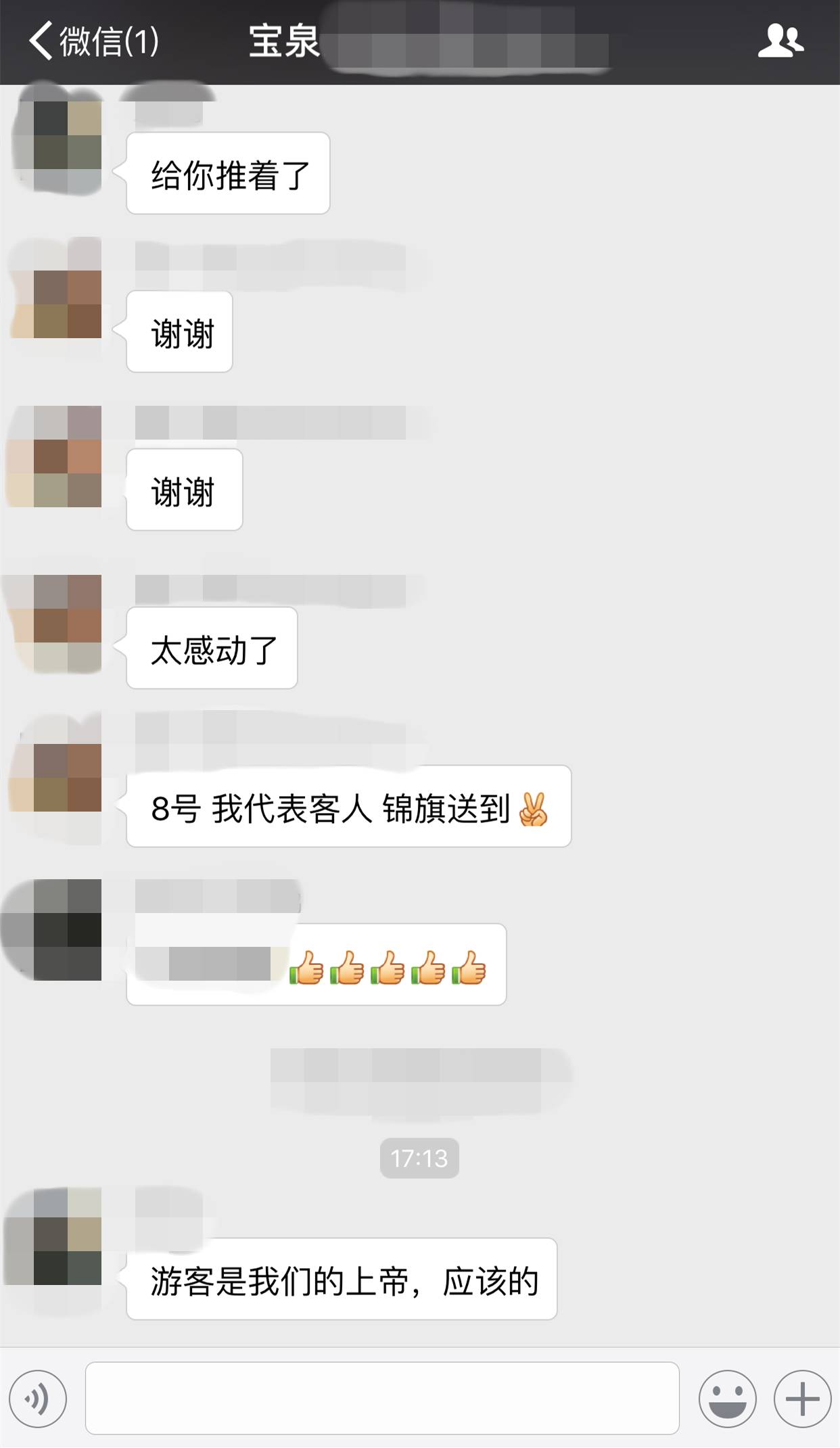Open the plus attachments menu

(x=802, y=1398)
